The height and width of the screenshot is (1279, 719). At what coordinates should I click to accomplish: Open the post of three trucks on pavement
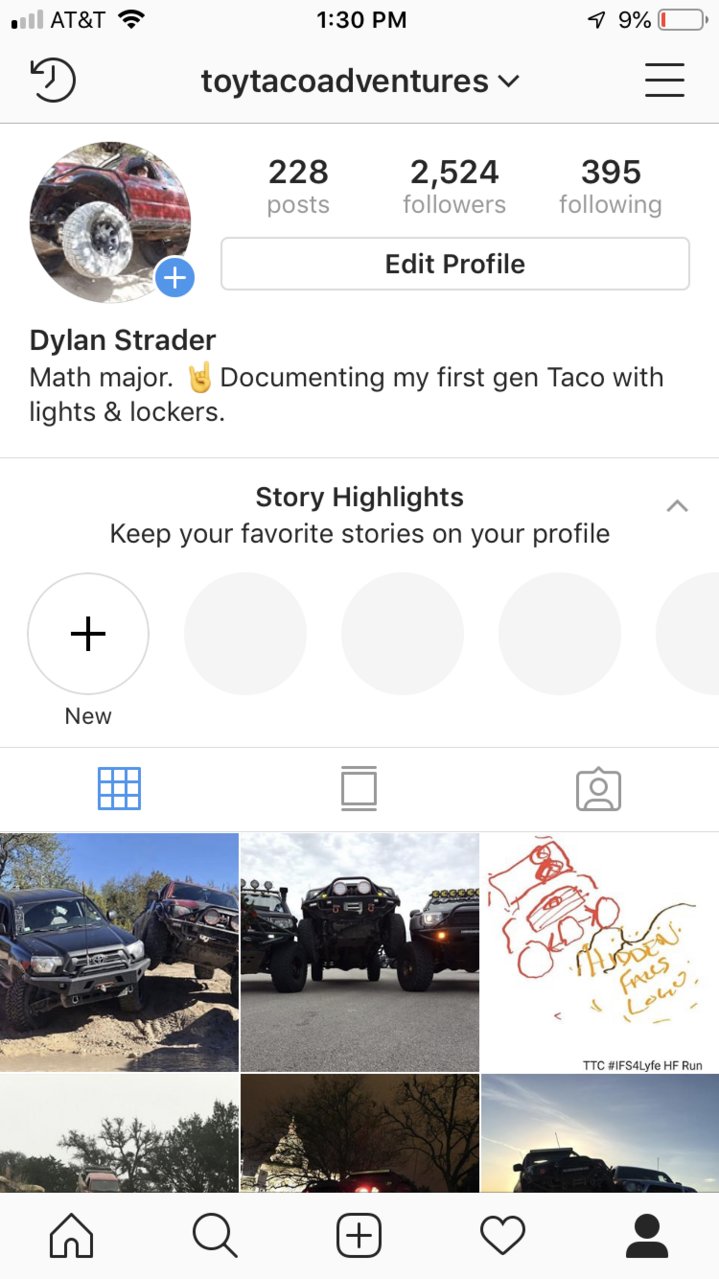360,952
